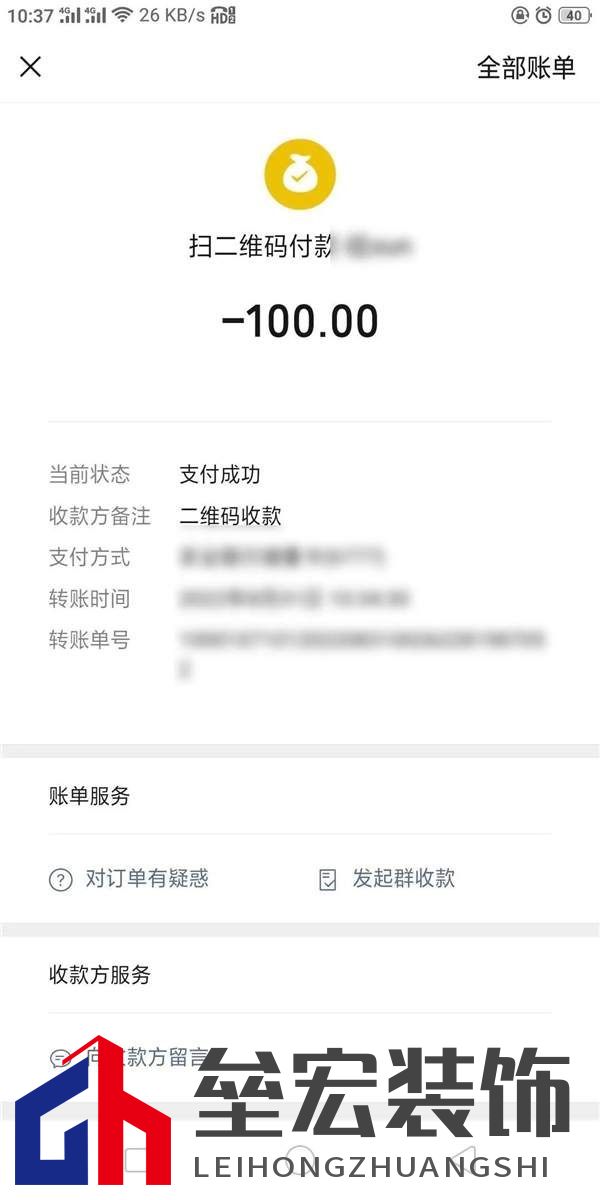Start a 发起群收款 group collection
Image resolution: width=600 pixels, height=1200 pixels.
388,879
